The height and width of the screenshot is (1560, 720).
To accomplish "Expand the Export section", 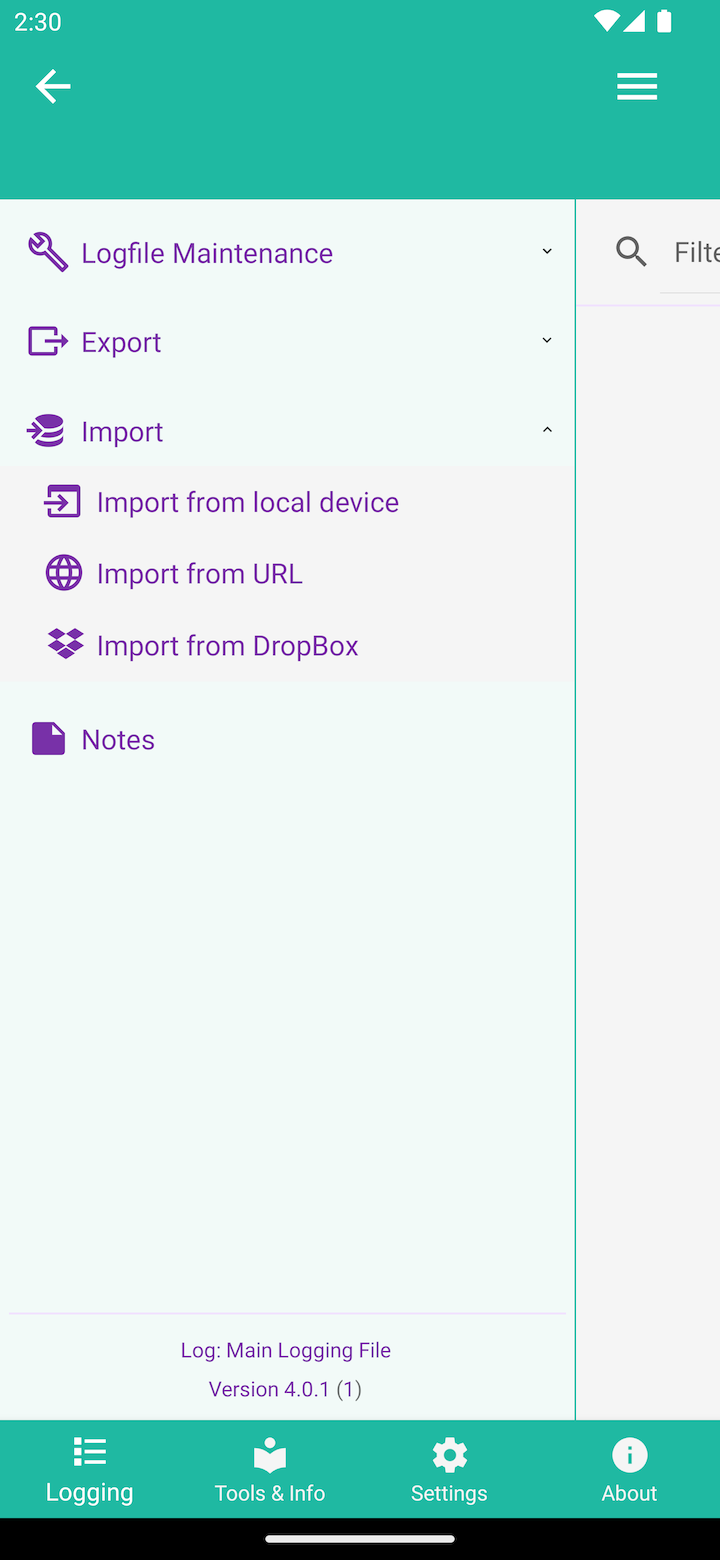I will click(x=287, y=342).
